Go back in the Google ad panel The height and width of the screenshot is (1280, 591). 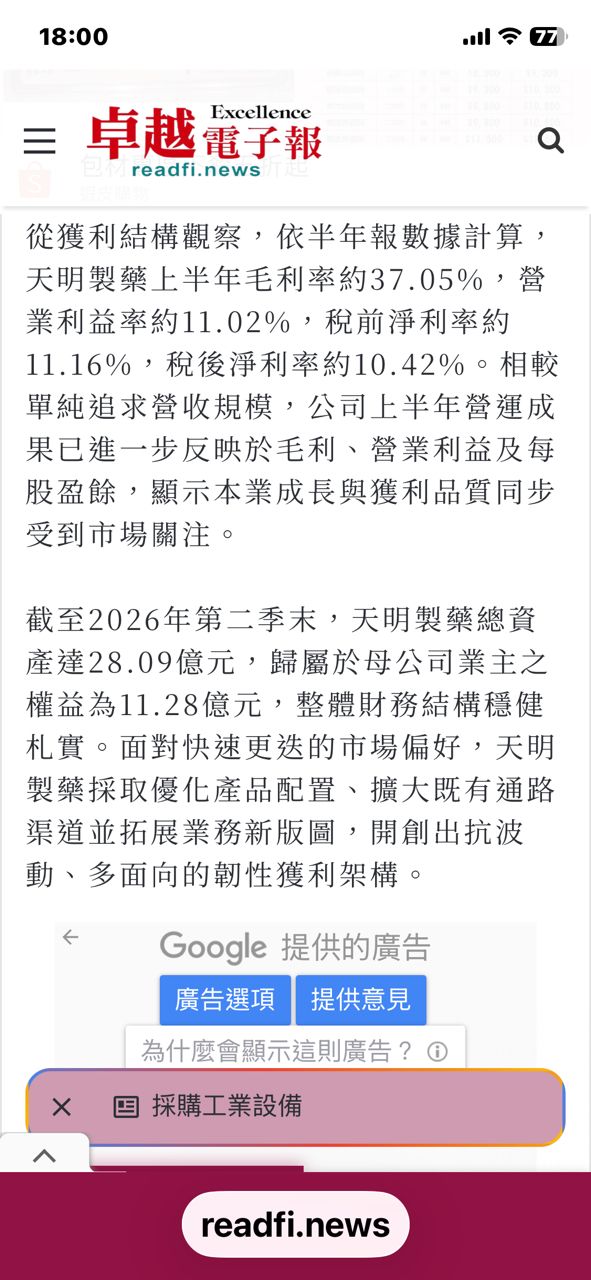pos(70,937)
